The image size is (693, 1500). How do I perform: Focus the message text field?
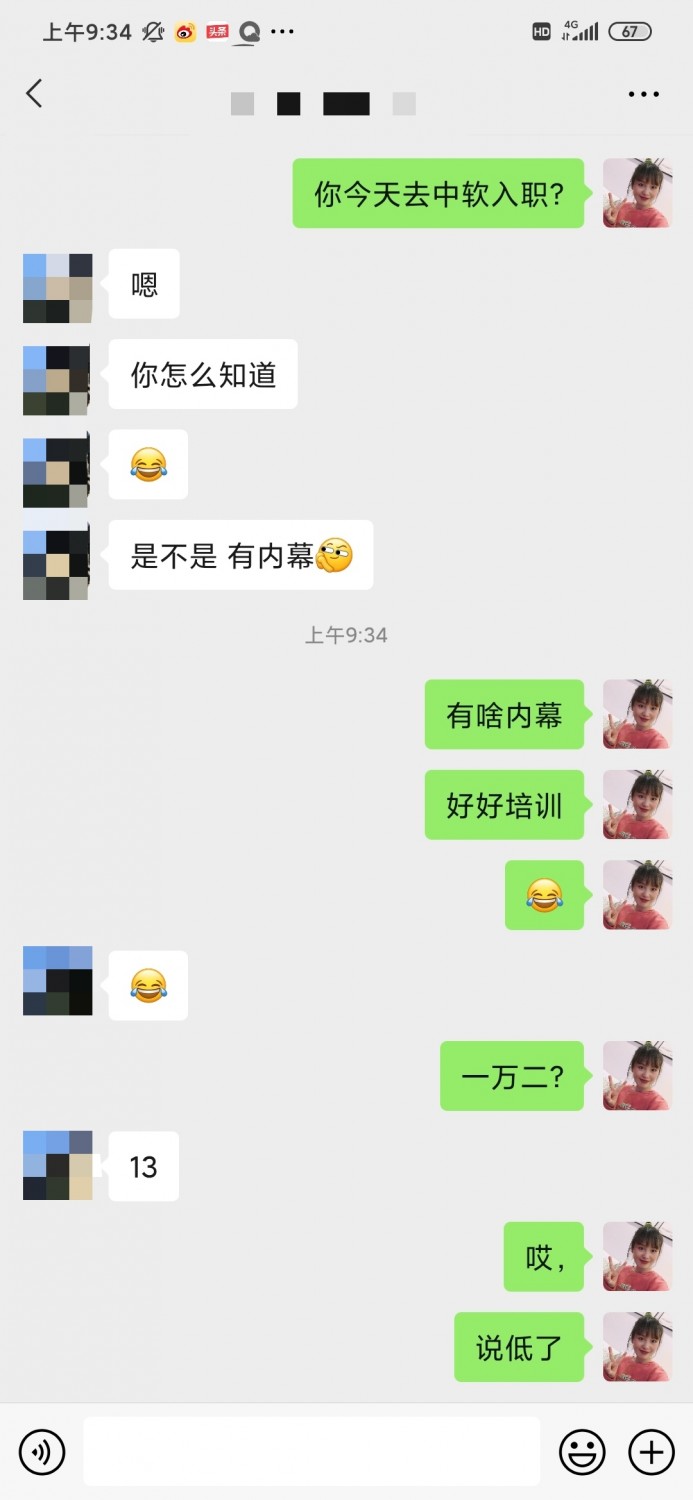[x=311, y=1451]
